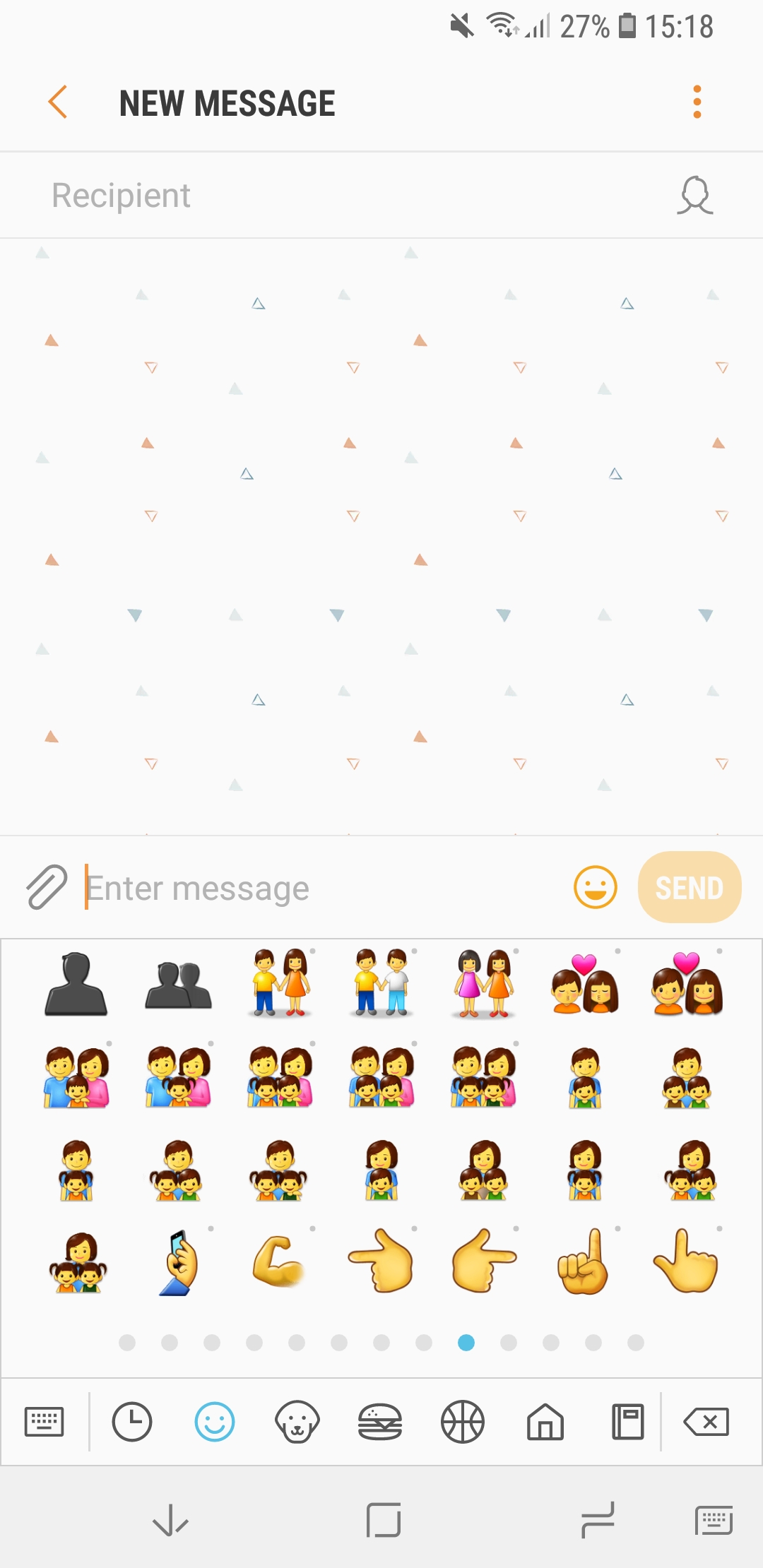
Task: Switch back to the letter keyboard
Action: [x=44, y=1421]
